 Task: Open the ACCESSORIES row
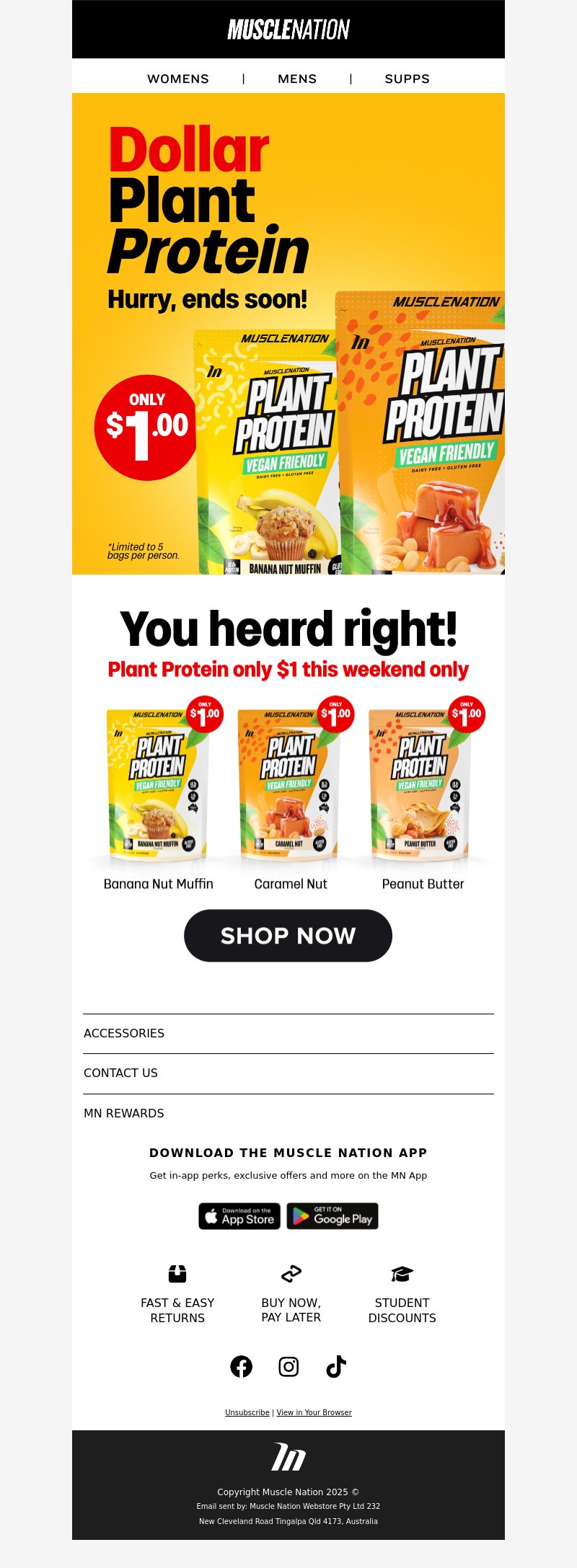pyautogui.click(x=124, y=1033)
